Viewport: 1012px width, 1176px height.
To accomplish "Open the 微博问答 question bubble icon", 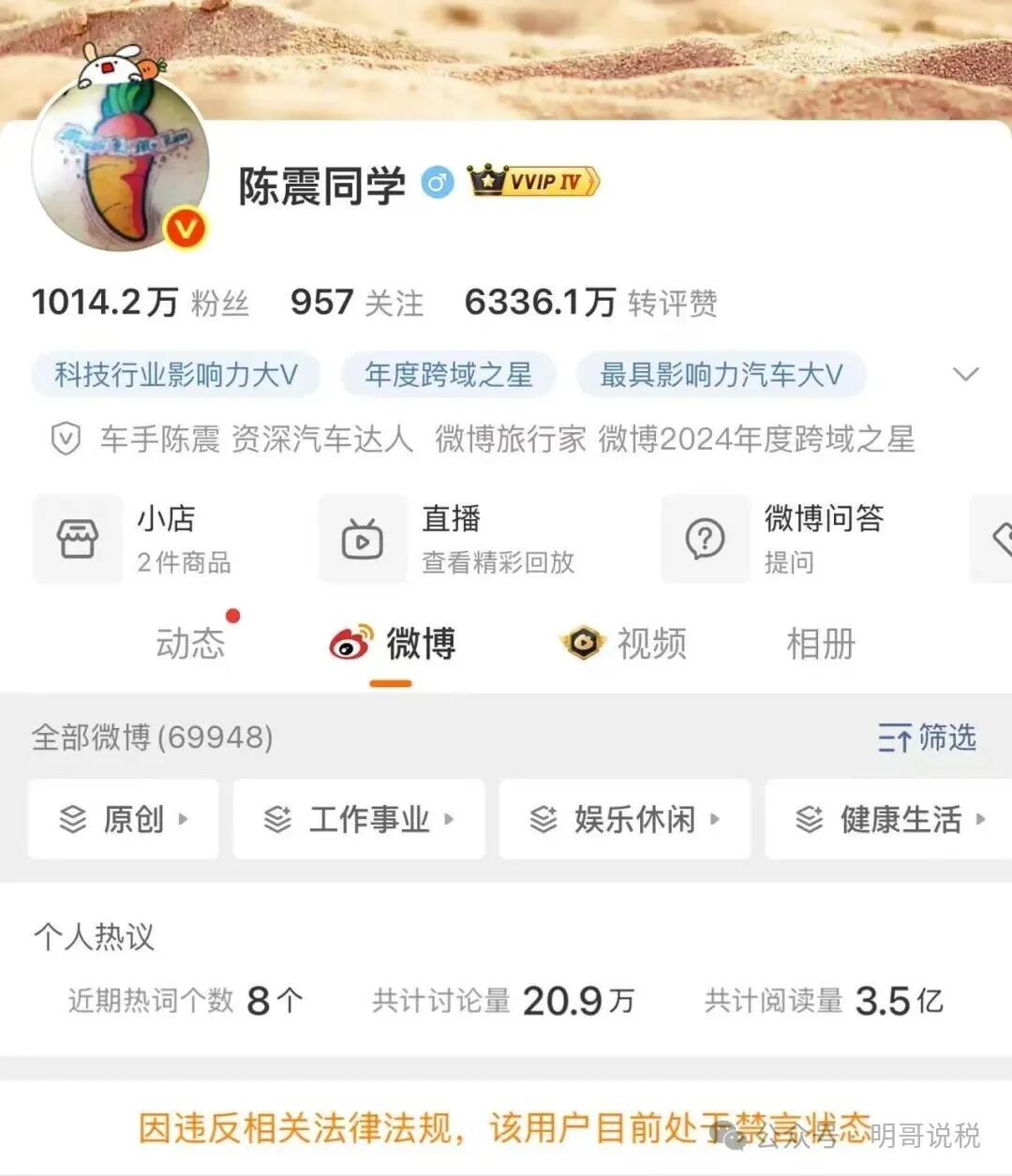I will pos(705,539).
